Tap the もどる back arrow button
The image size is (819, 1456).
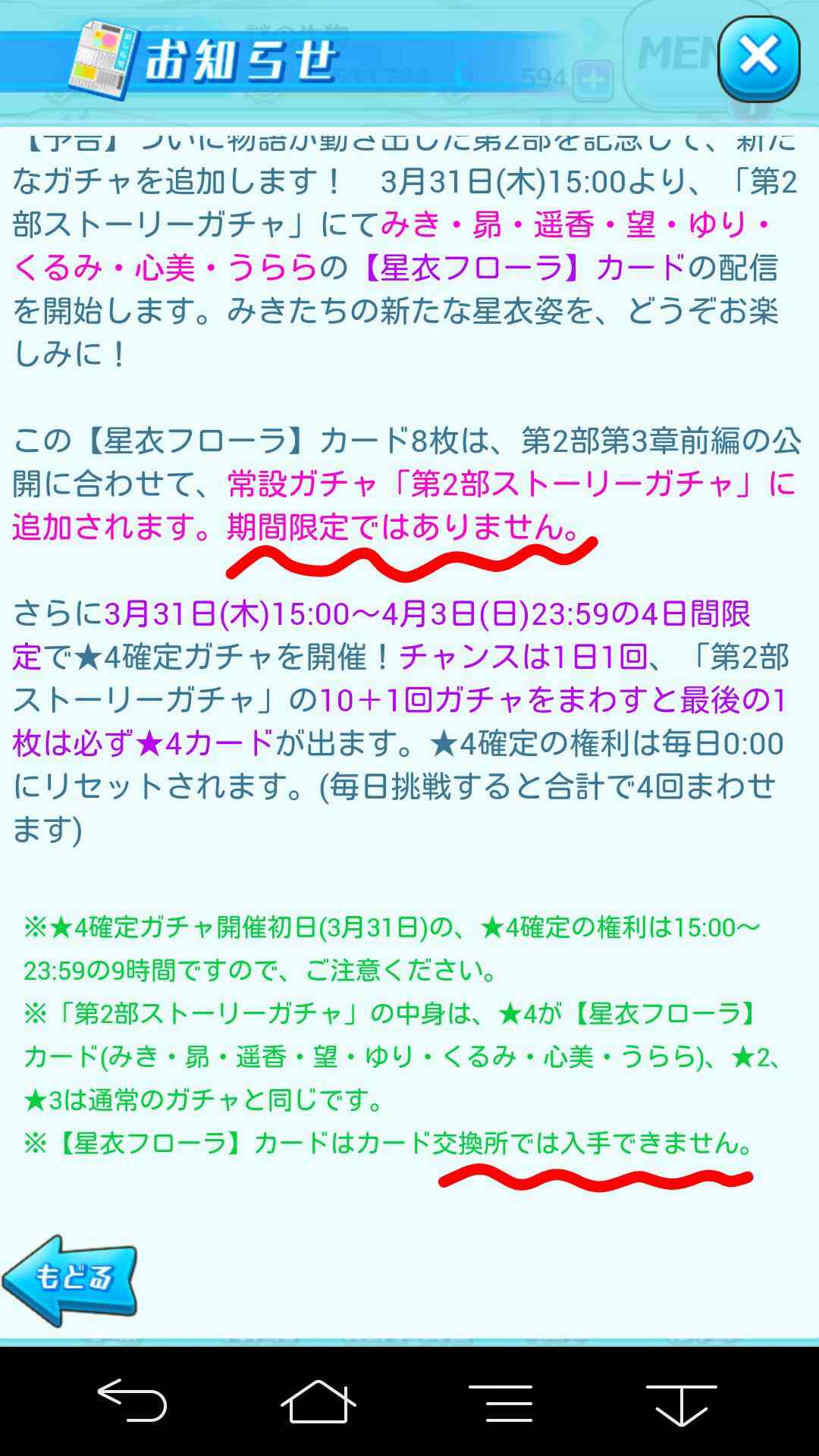[x=71, y=1280]
